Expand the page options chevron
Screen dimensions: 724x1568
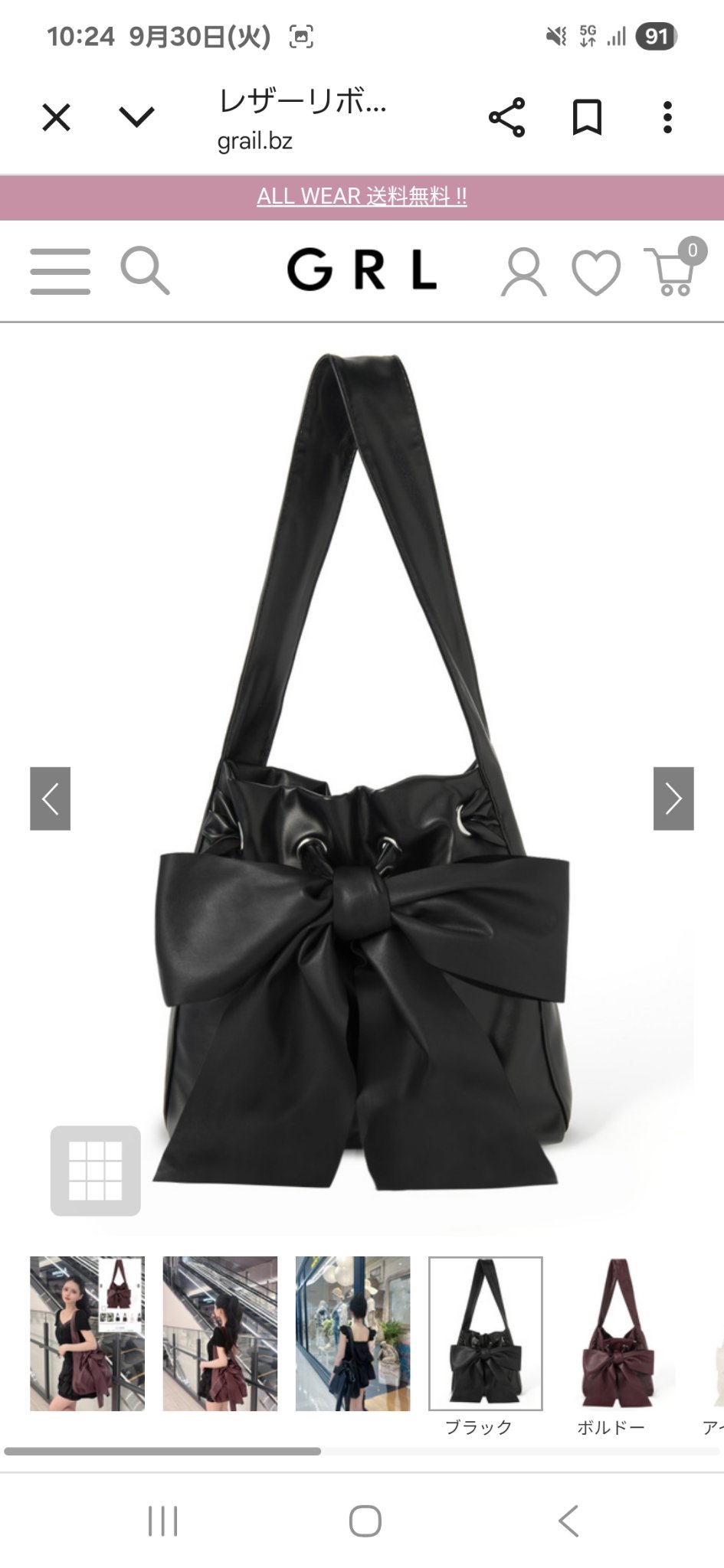point(137,118)
